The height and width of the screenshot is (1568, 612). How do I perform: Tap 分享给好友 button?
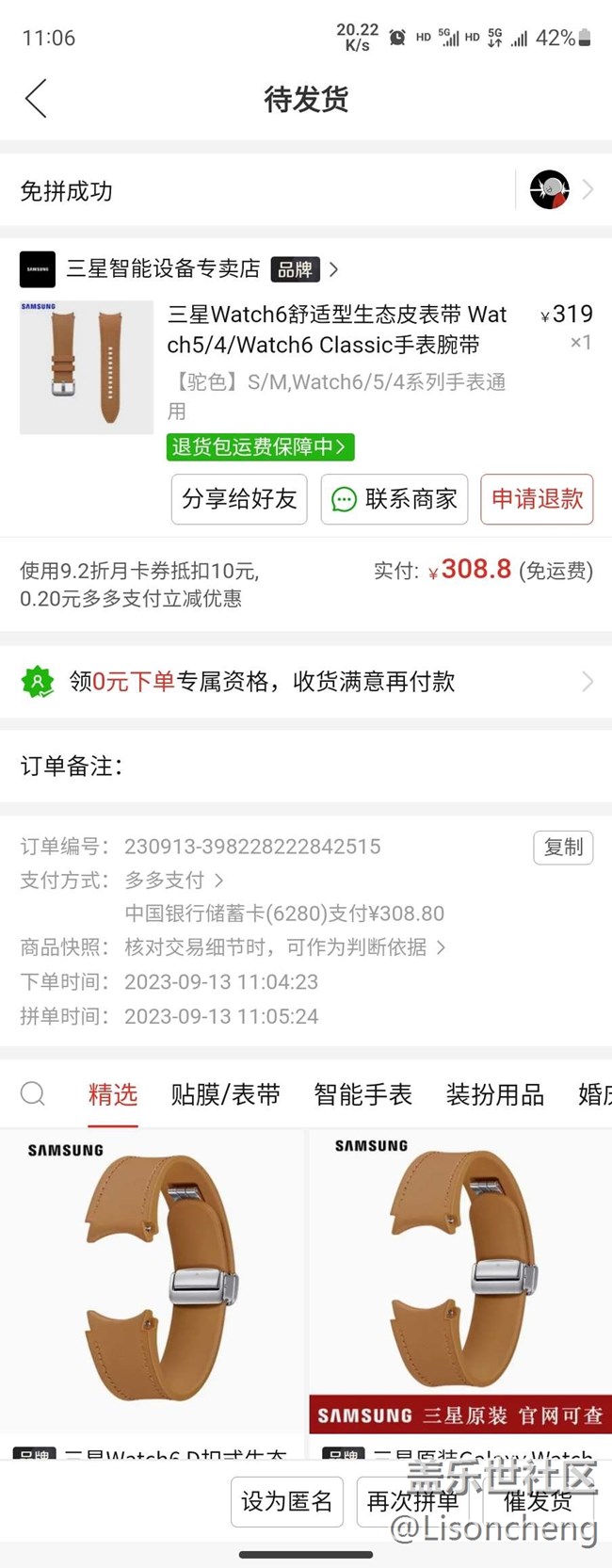pyautogui.click(x=239, y=499)
